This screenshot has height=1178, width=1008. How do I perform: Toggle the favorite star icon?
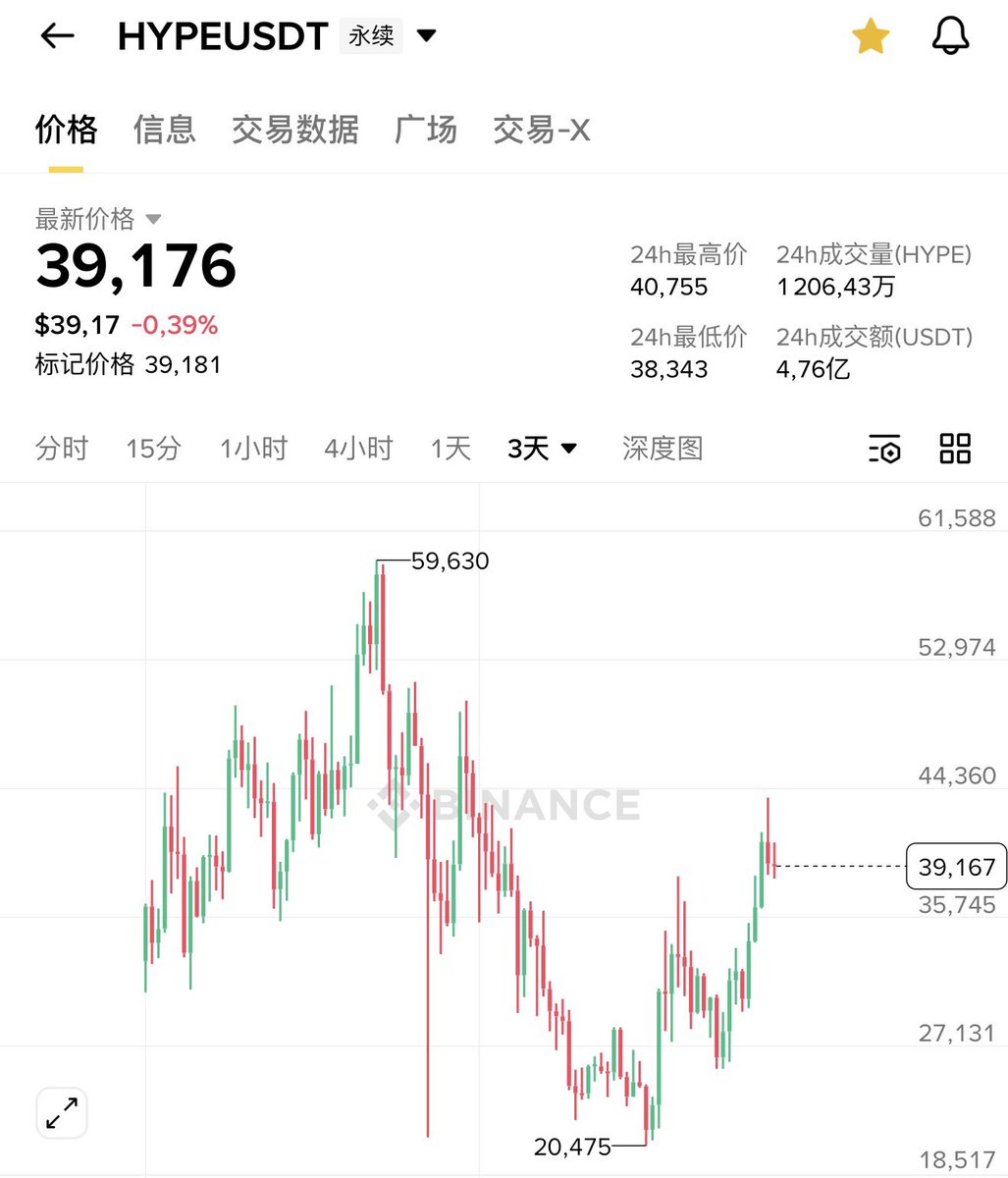pyautogui.click(x=870, y=37)
